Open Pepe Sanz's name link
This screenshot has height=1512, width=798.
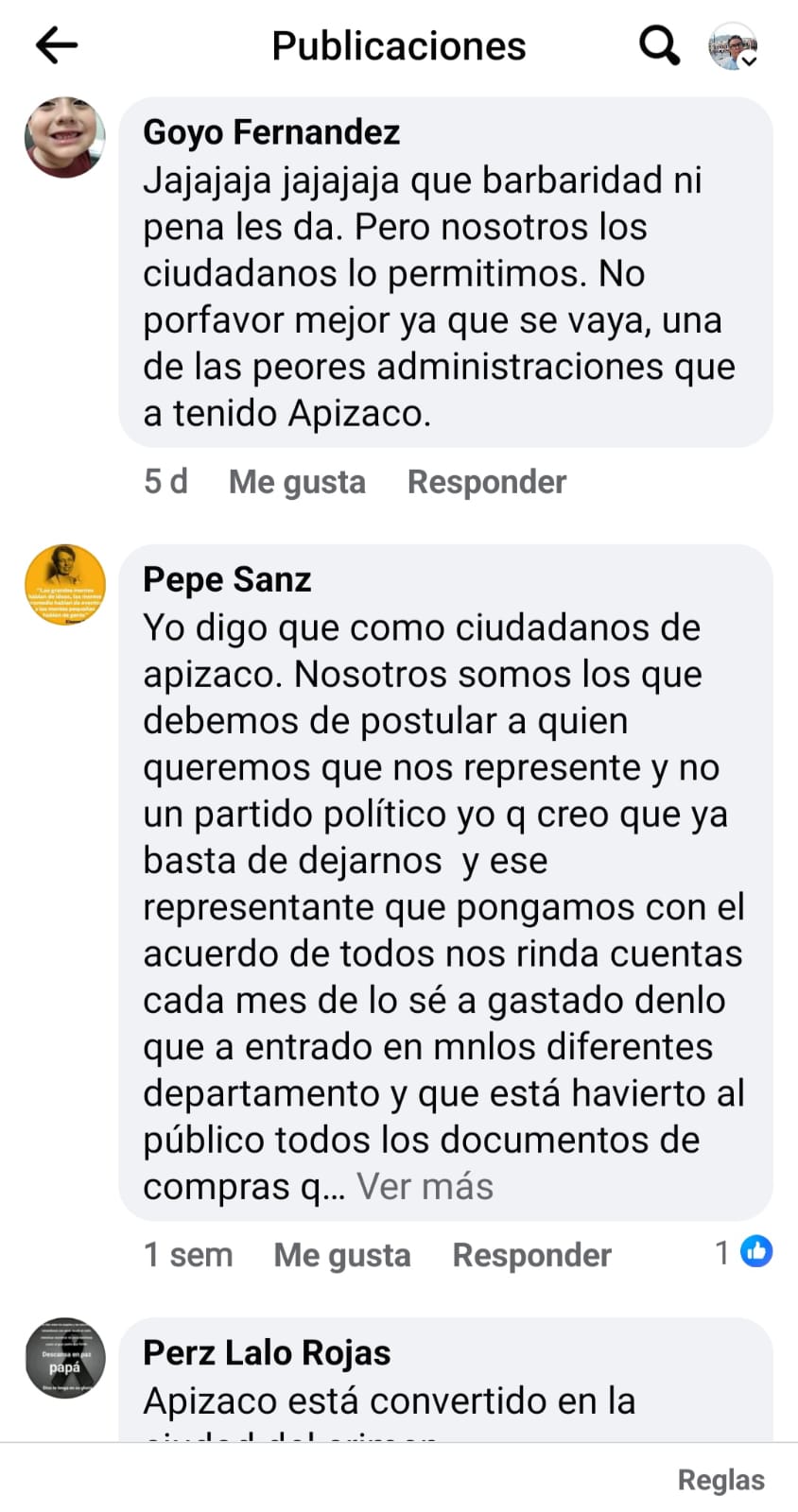(227, 579)
